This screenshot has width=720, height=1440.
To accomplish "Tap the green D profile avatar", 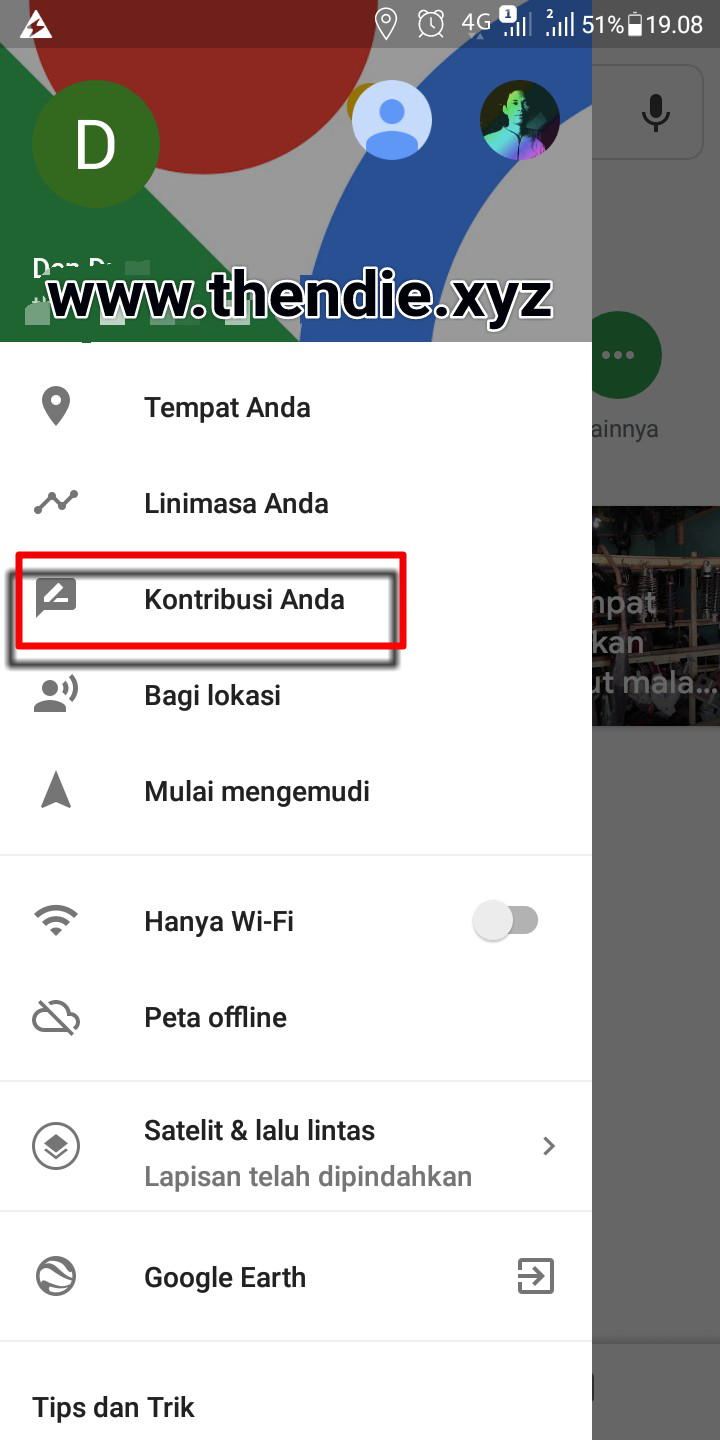I will point(95,146).
